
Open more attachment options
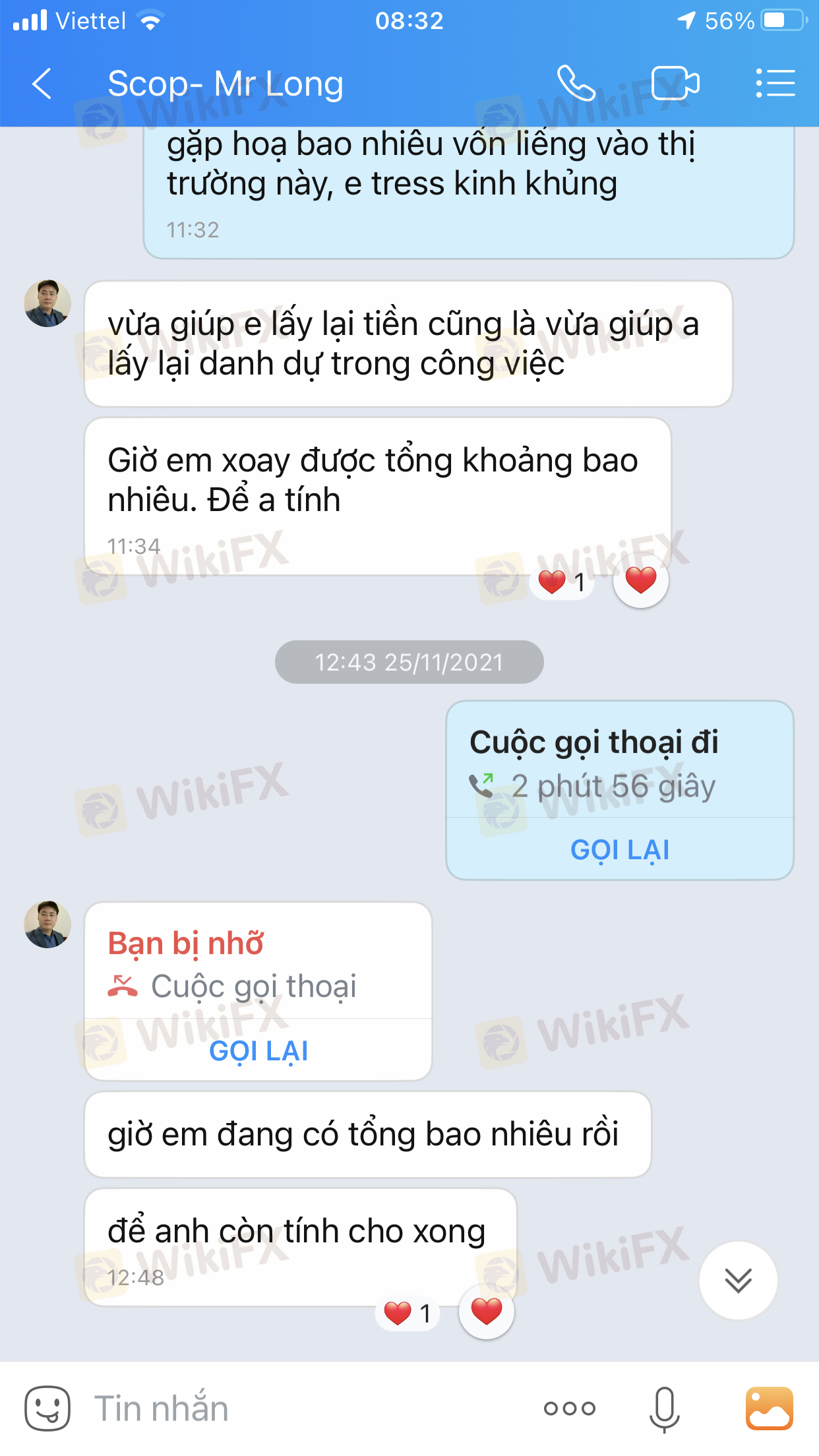point(569,1409)
